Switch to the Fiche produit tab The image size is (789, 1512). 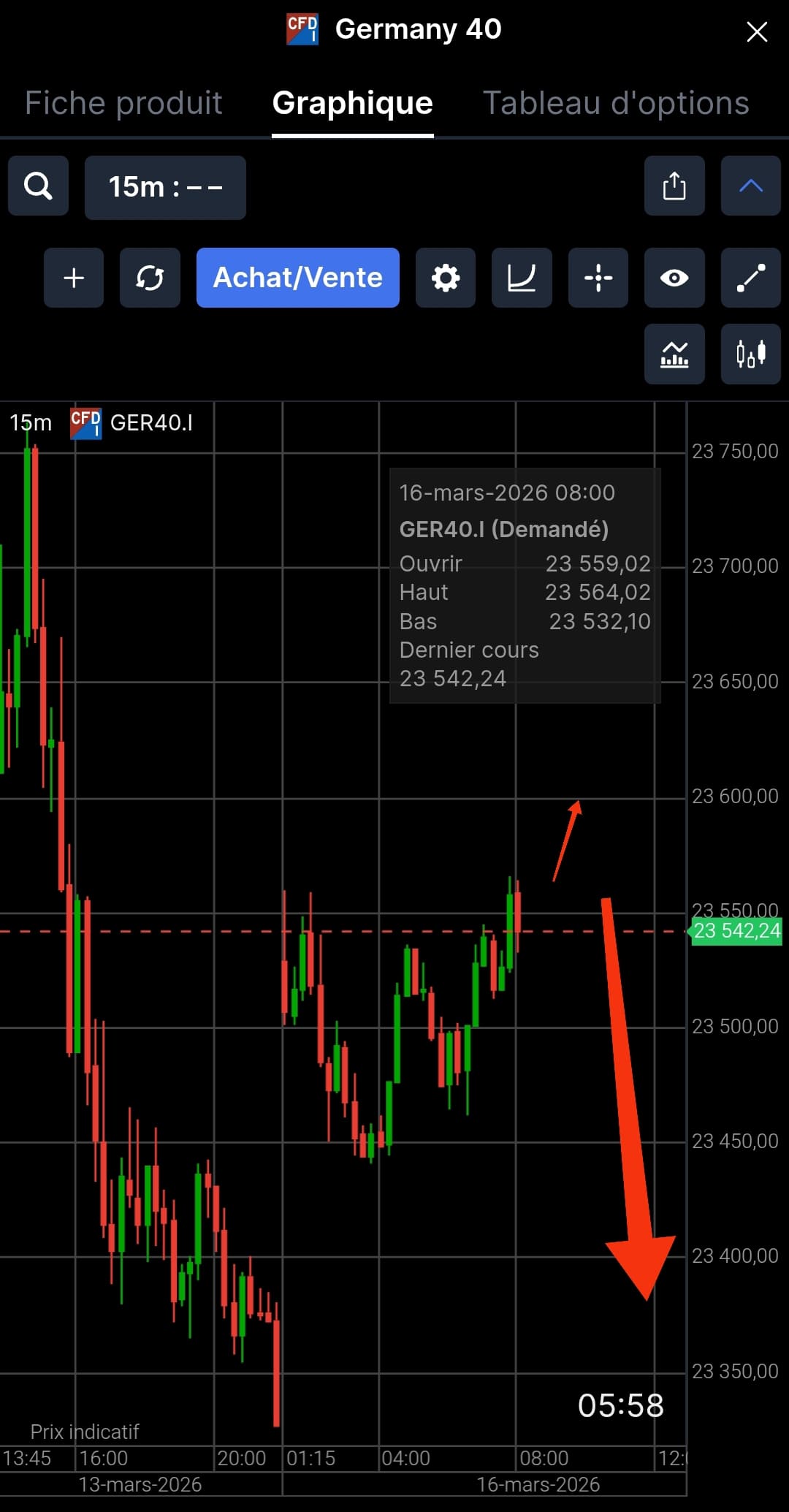tap(123, 103)
